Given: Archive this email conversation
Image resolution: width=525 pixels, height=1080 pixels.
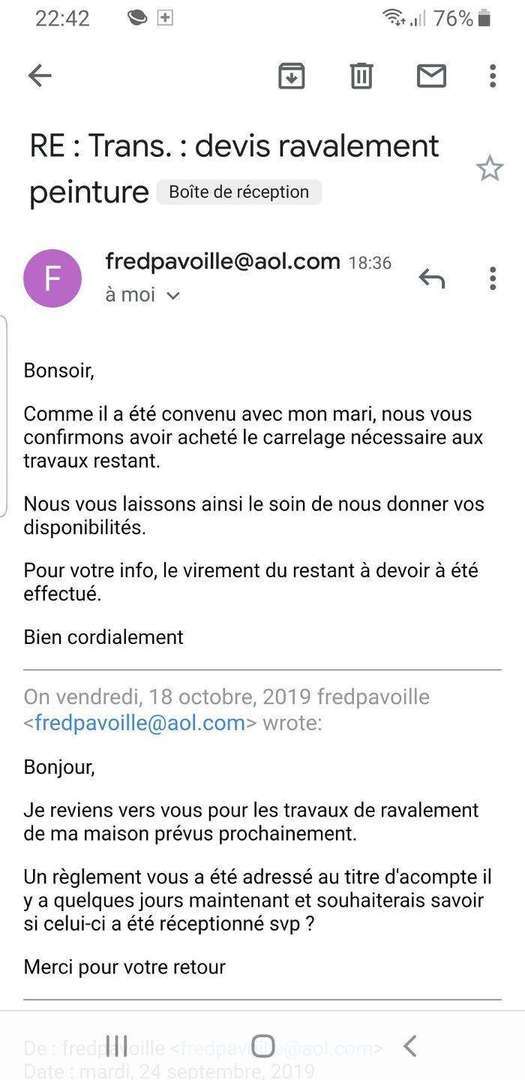Looking at the screenshot, I should 291,76.
